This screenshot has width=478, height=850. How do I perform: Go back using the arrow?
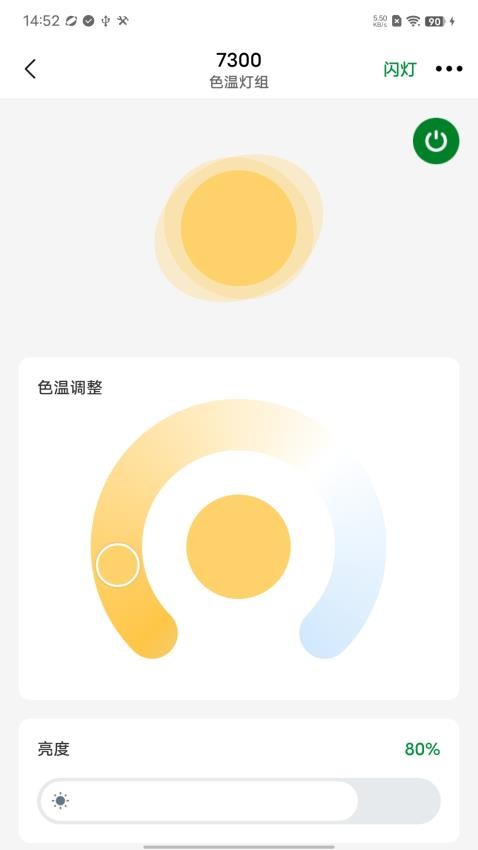pos(30,69)
